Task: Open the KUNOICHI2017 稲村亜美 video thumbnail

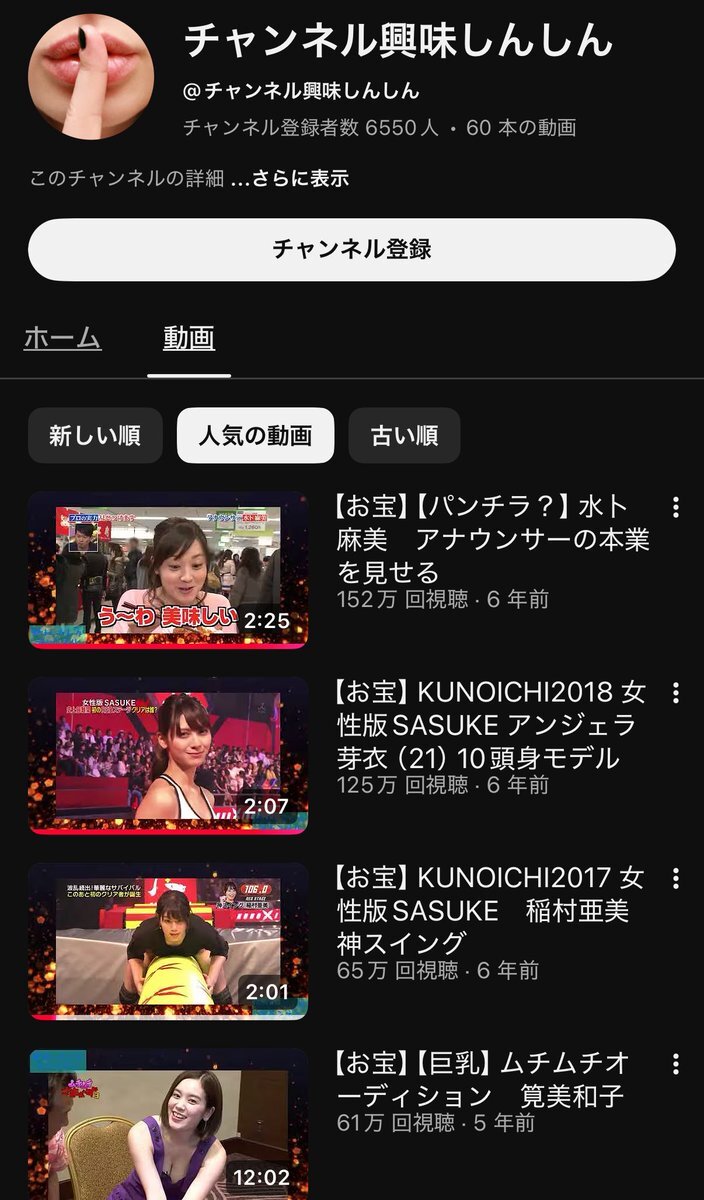Action: (168, 941)
